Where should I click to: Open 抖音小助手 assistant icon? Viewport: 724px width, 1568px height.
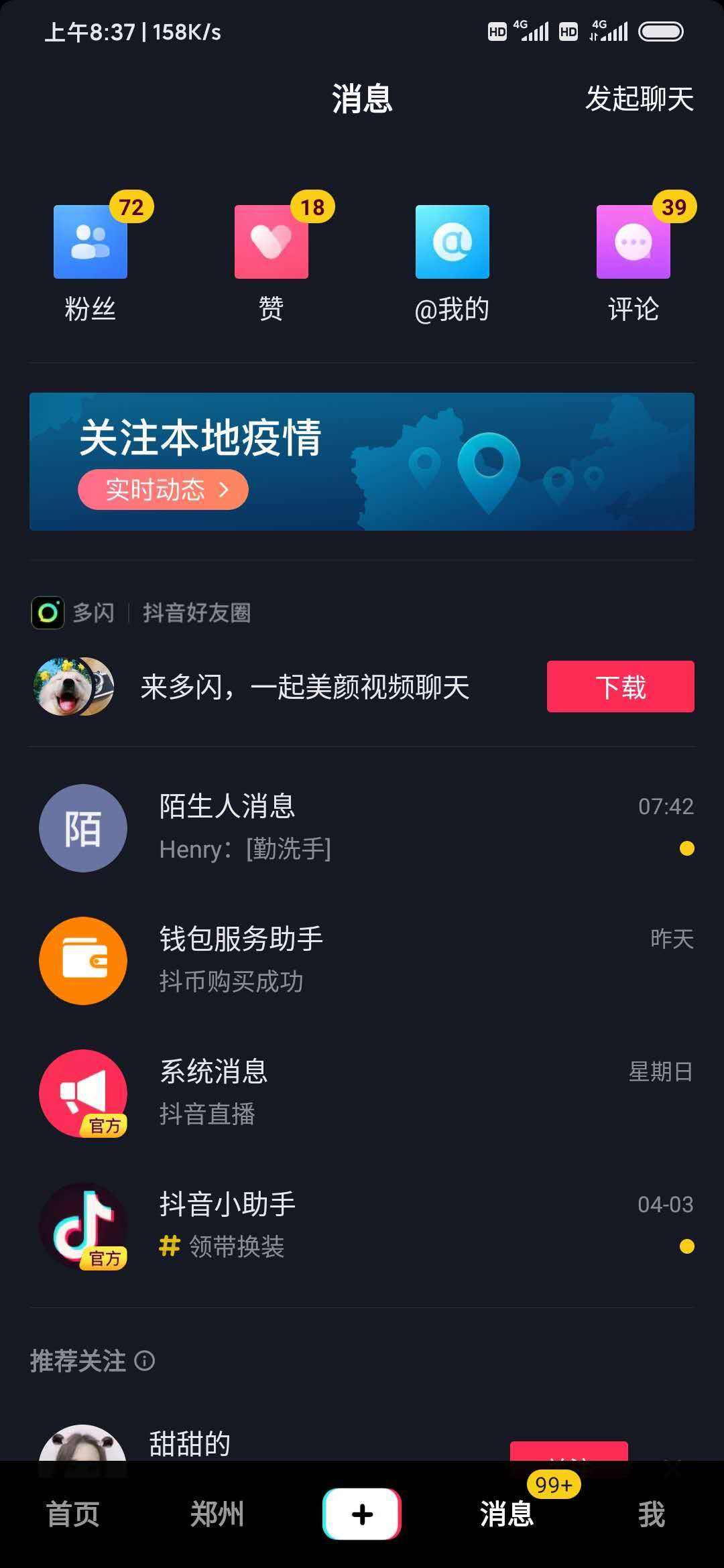point(82,1226)
